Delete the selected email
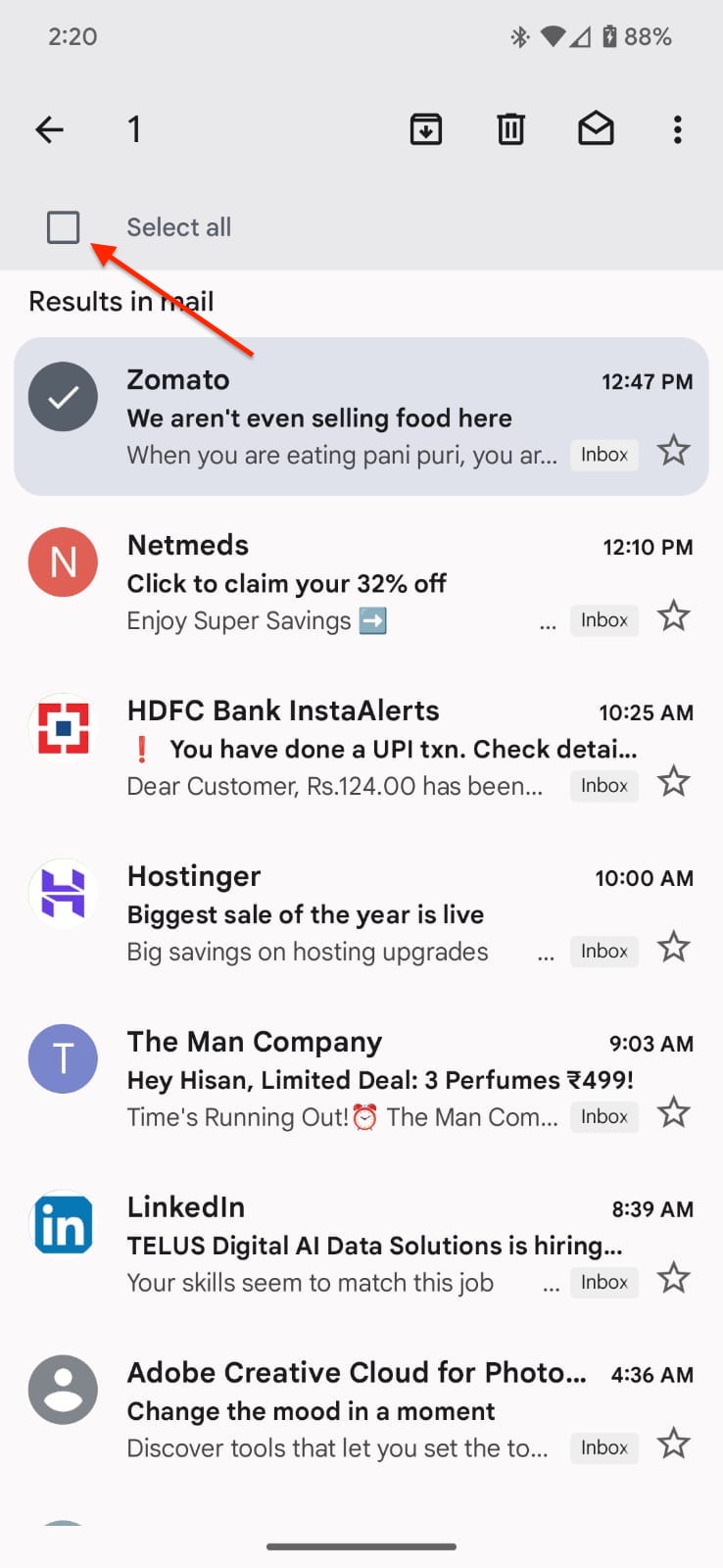This screenshot has height=1568, width=723. pos(510,129)
